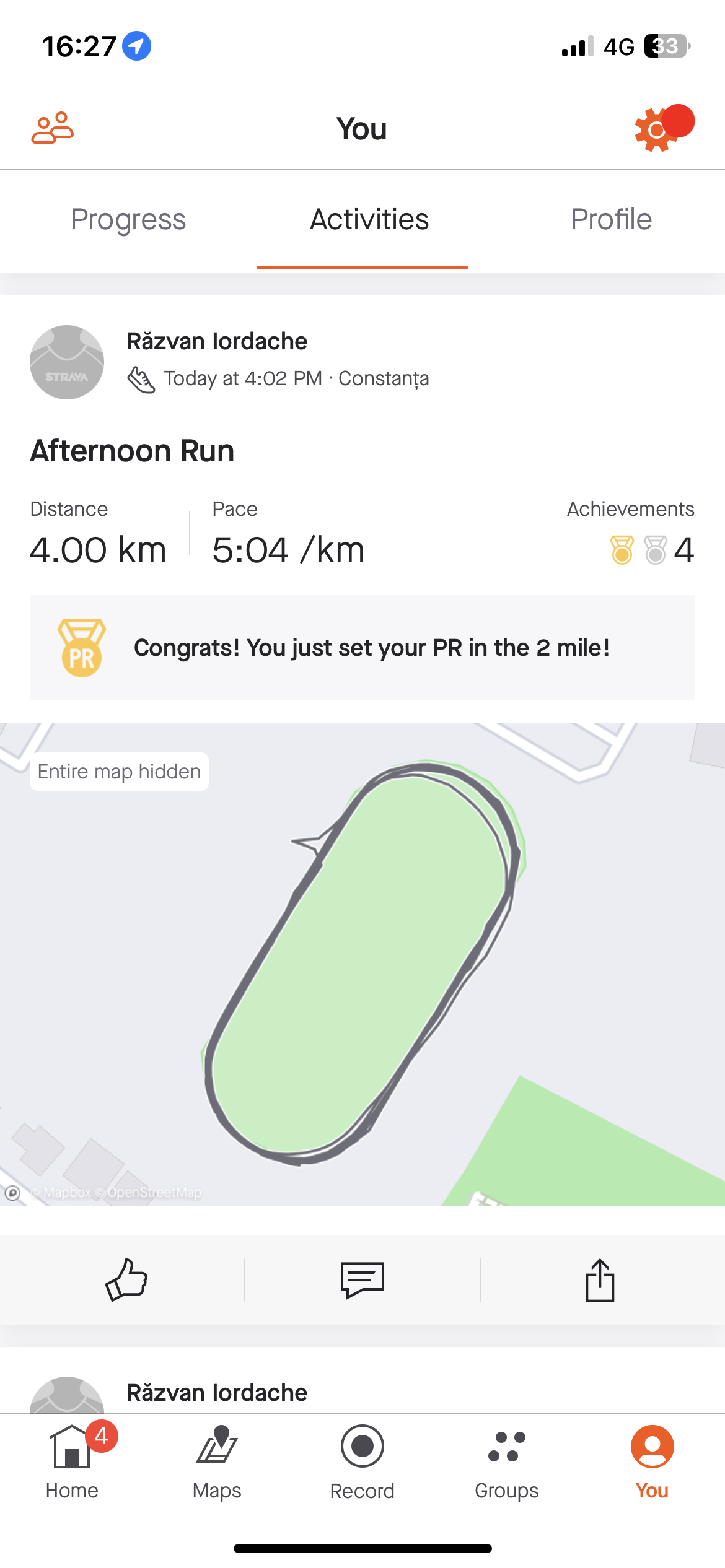The width and height of the screenshot is (725, 1568).
Task: Tap the You tab
Action: coord(652,1461)
